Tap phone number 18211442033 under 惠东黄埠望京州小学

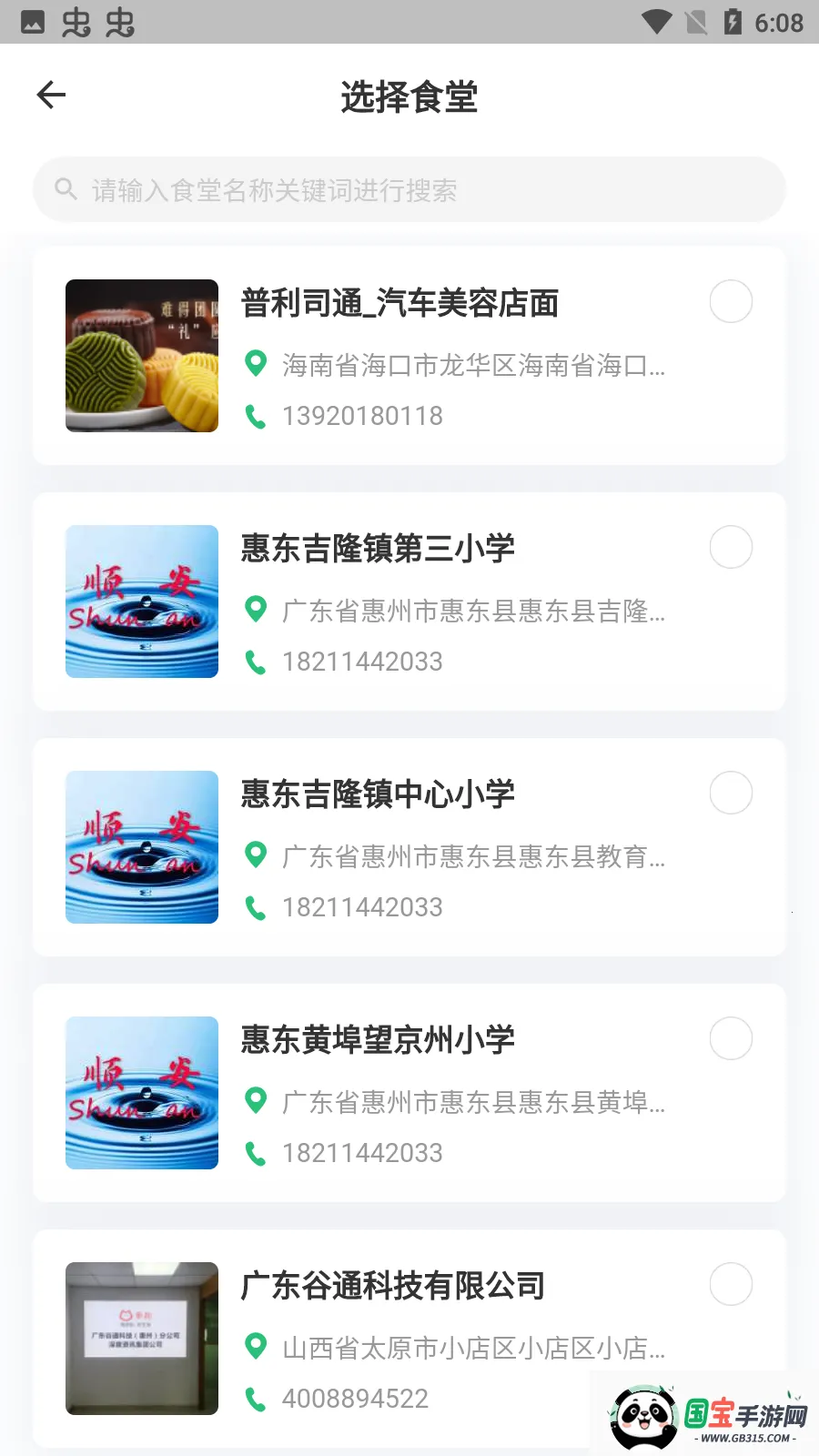click(363, 1152)
